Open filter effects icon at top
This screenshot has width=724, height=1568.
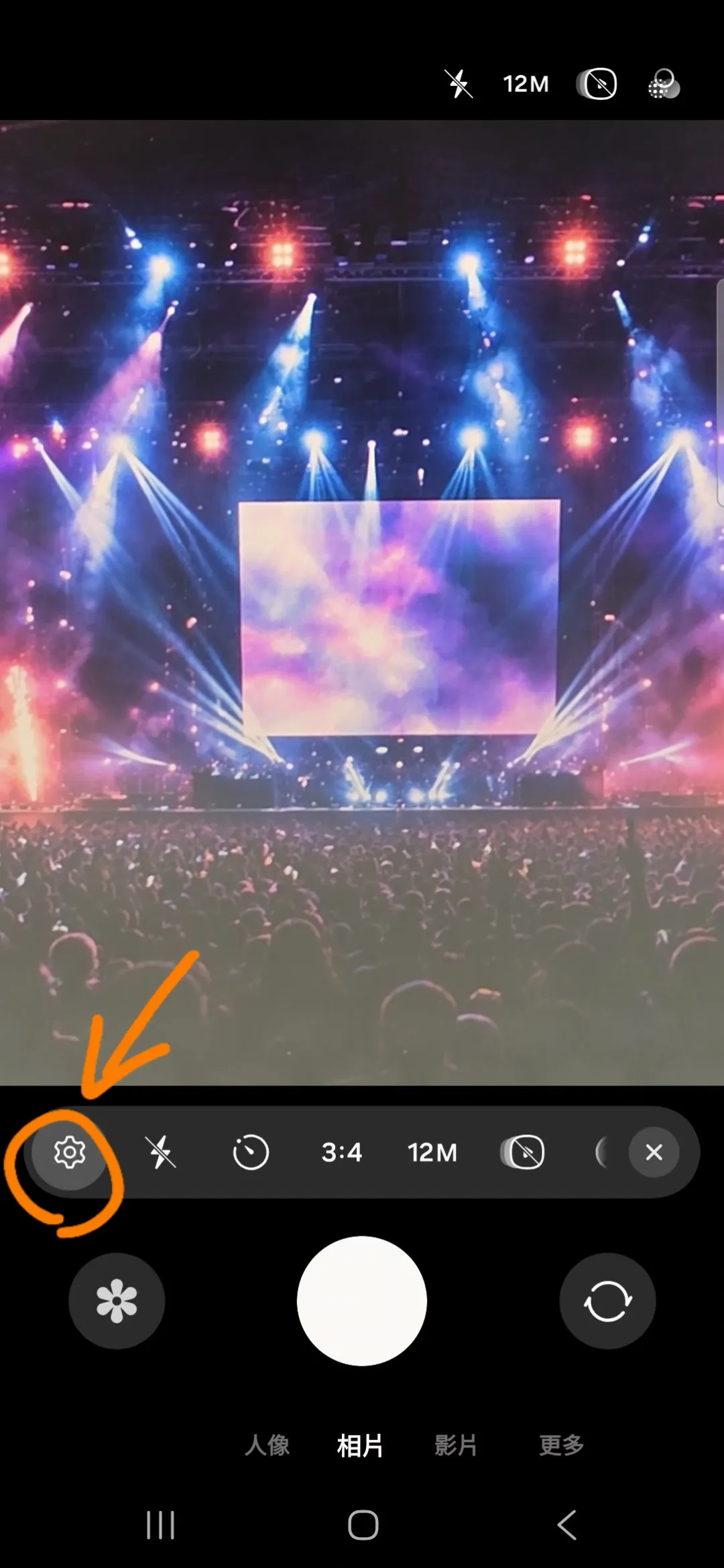pos(664,84)
